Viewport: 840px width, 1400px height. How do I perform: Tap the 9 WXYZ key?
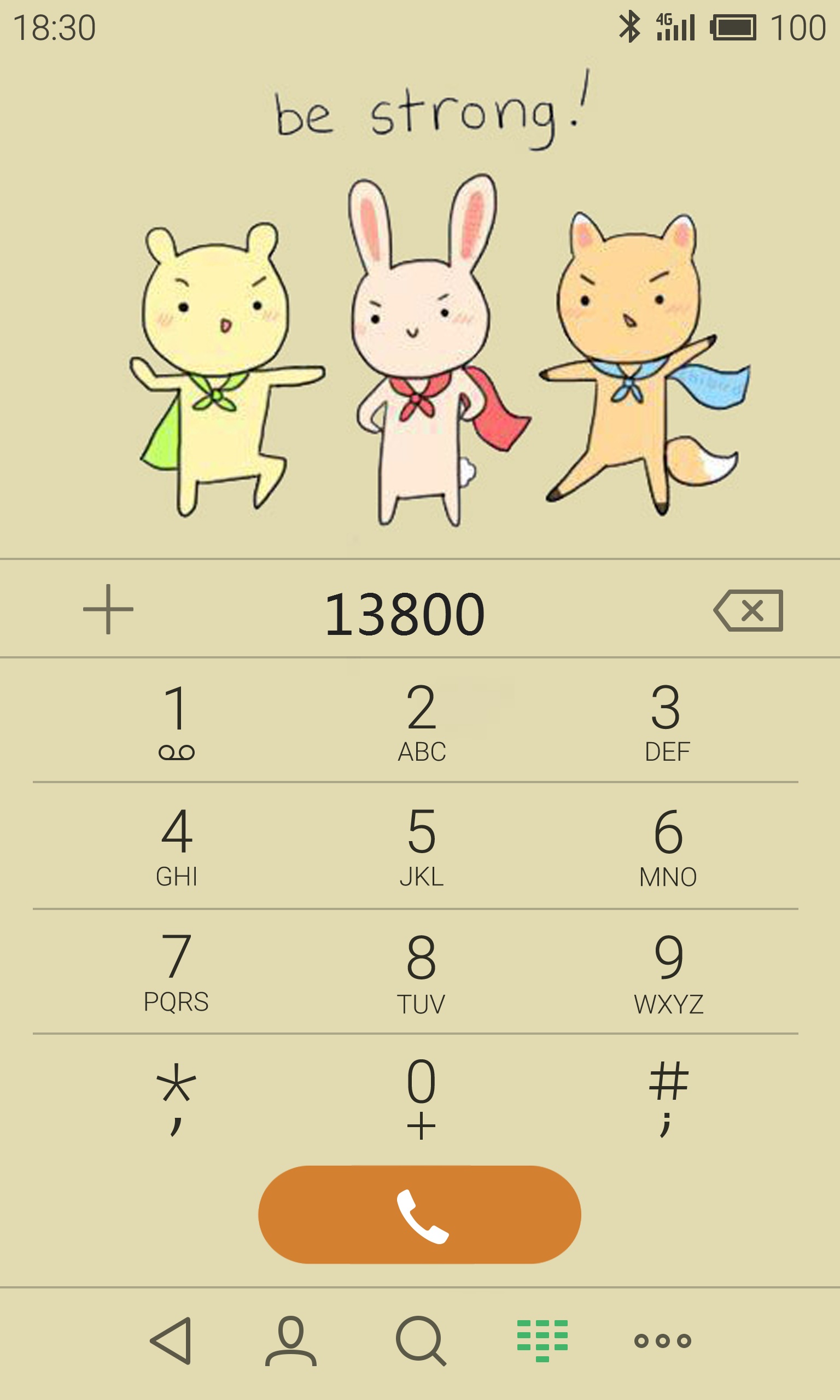point(668,972)
